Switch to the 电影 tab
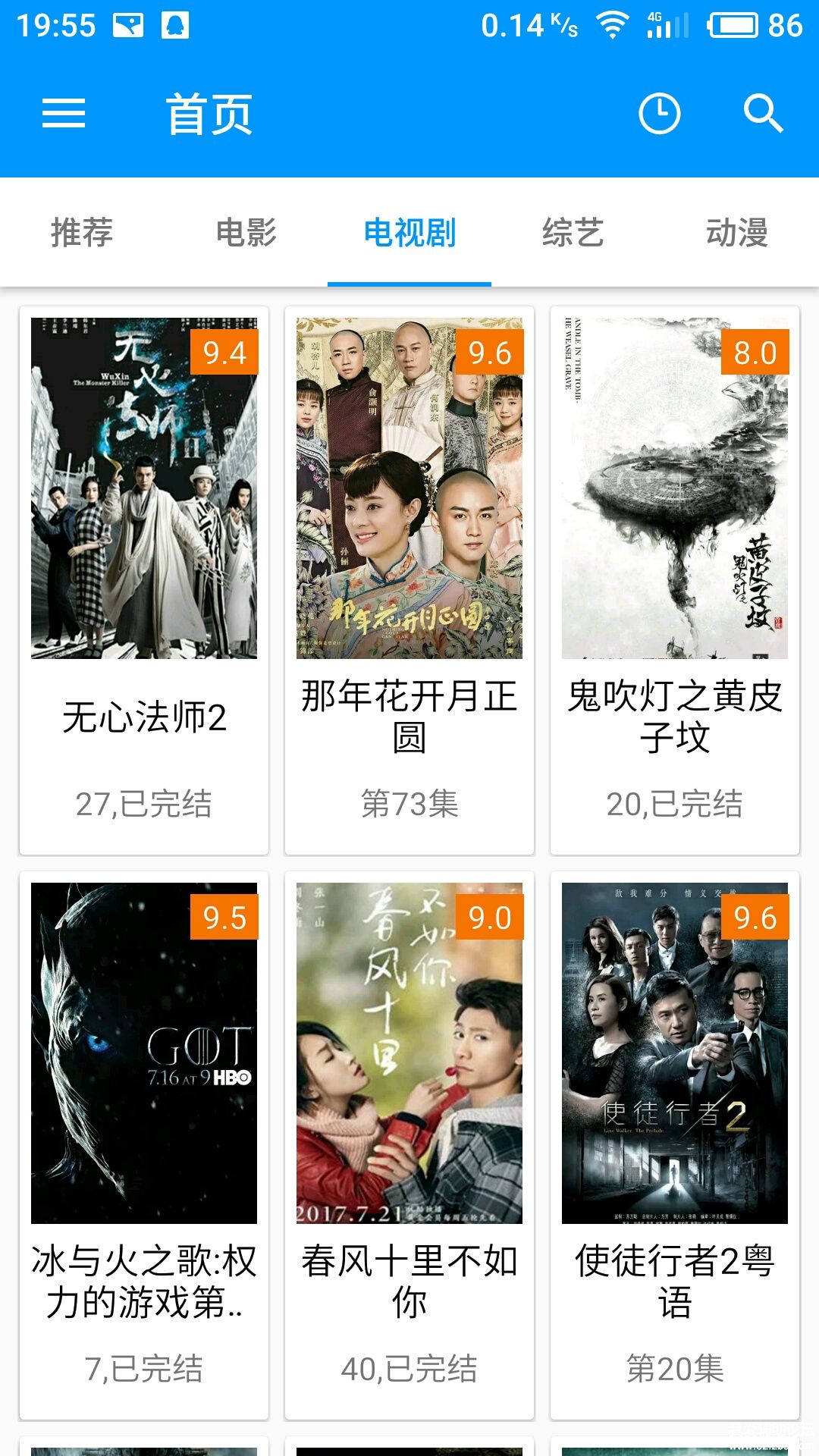 [x=246, y=232]
